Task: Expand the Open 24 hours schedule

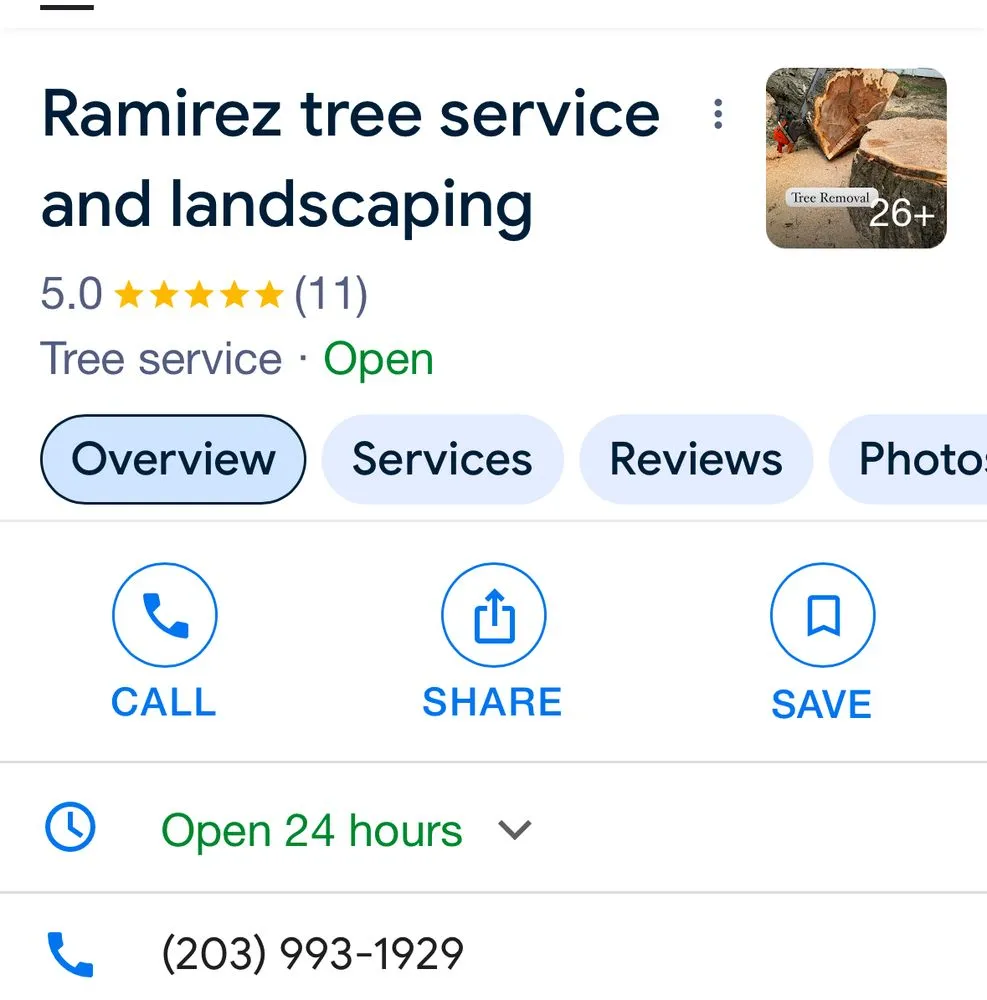Action: [x=313, y=829]
